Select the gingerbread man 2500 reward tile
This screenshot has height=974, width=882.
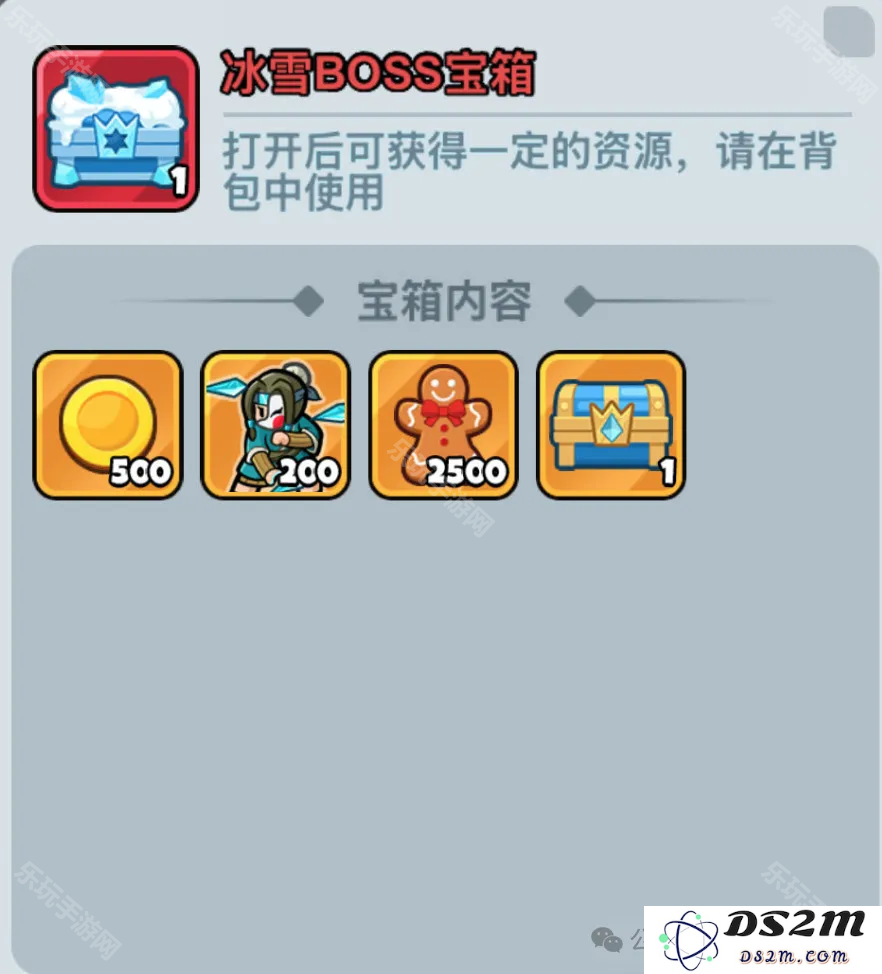(x=444, y=424)
